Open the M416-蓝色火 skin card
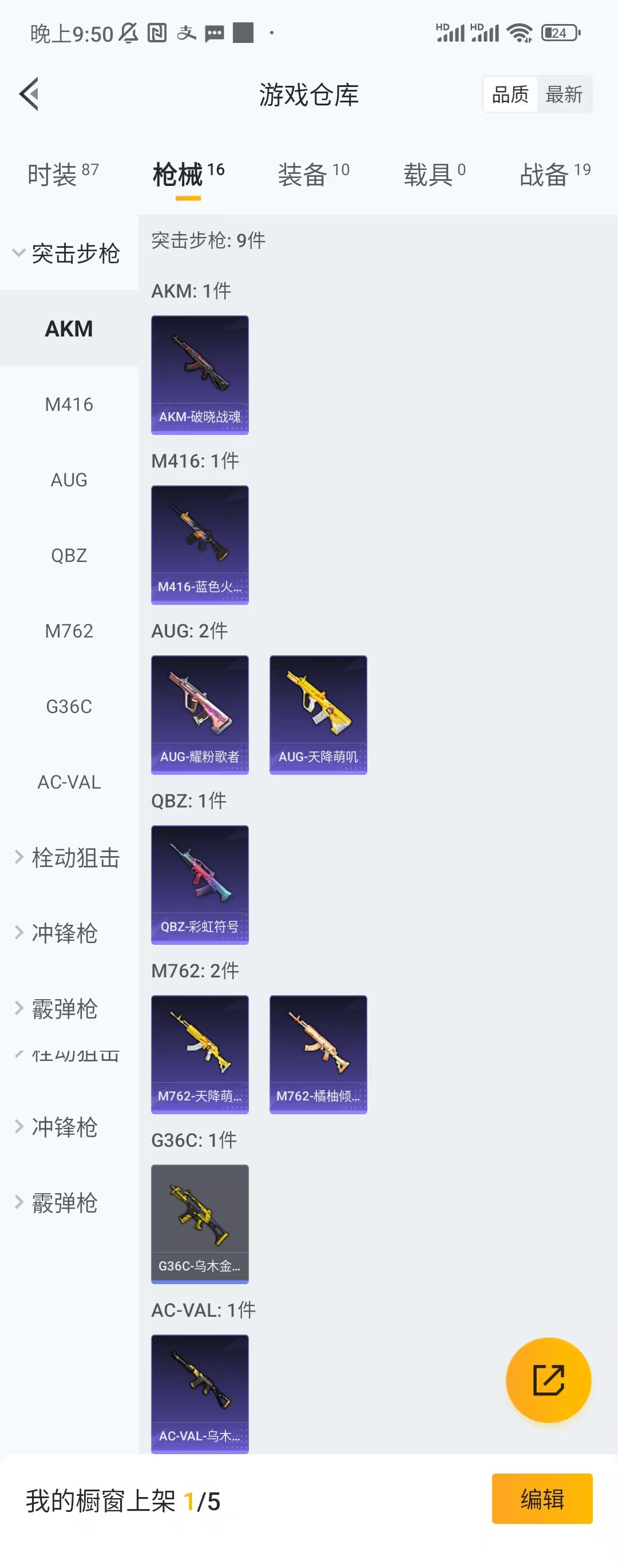618x1568 pixels. [x=200, y=544]
